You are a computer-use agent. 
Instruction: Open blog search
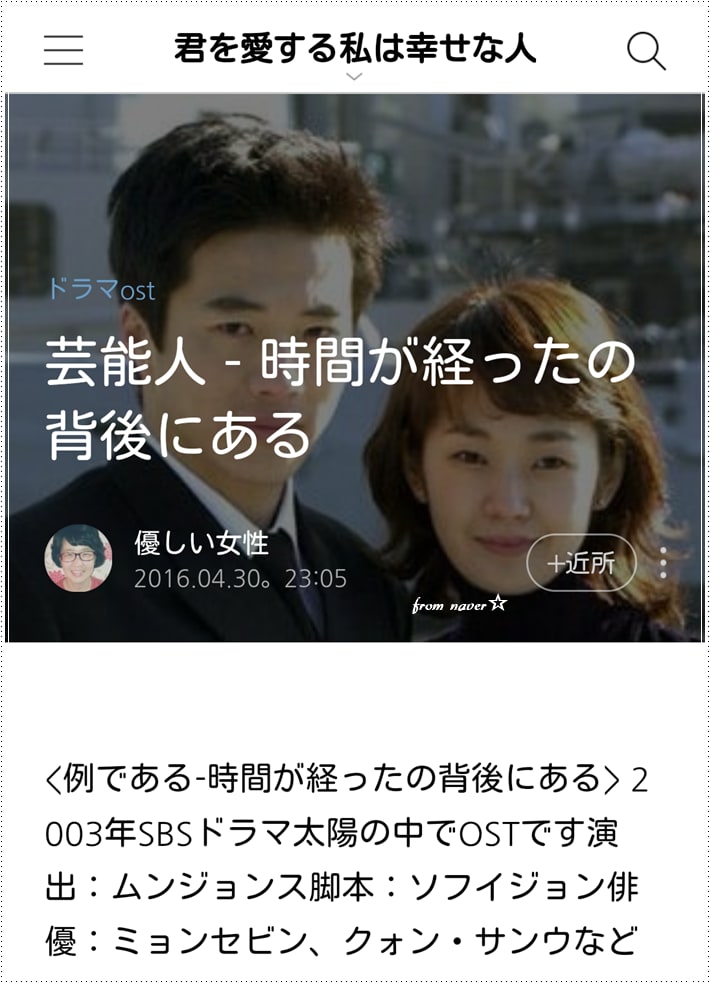coord(646,50)
